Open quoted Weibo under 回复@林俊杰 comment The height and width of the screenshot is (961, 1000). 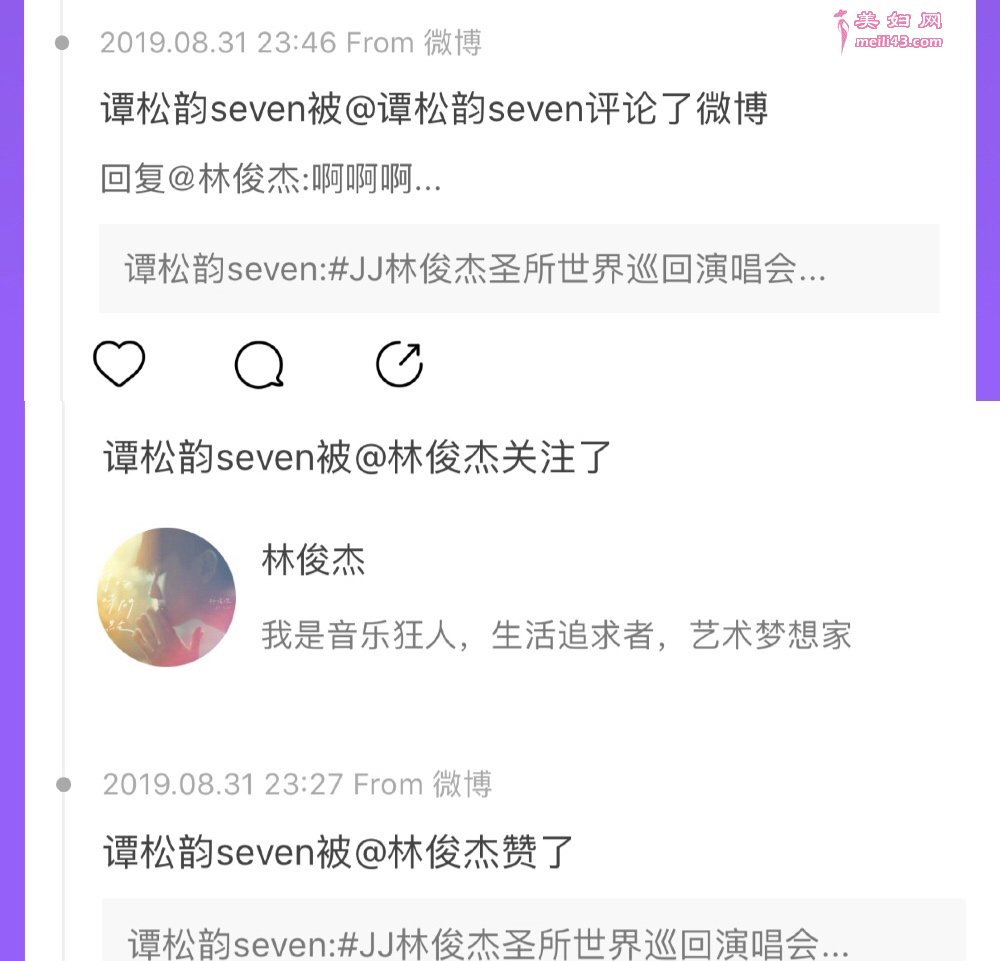tap(518, 269)
